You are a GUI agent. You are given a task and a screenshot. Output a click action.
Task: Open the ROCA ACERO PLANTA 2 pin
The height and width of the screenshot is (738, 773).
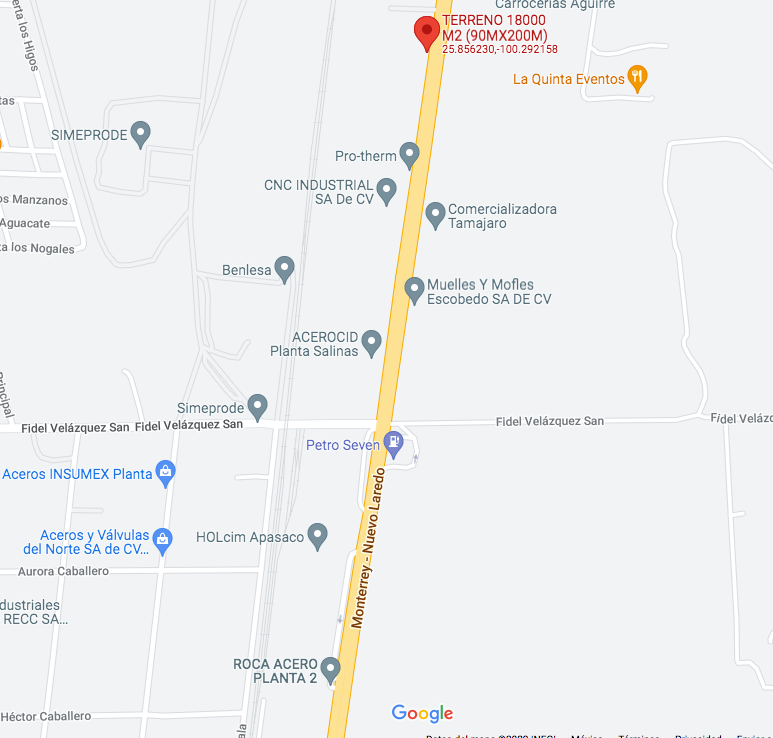pyautogui.click(x=331, y=669)
